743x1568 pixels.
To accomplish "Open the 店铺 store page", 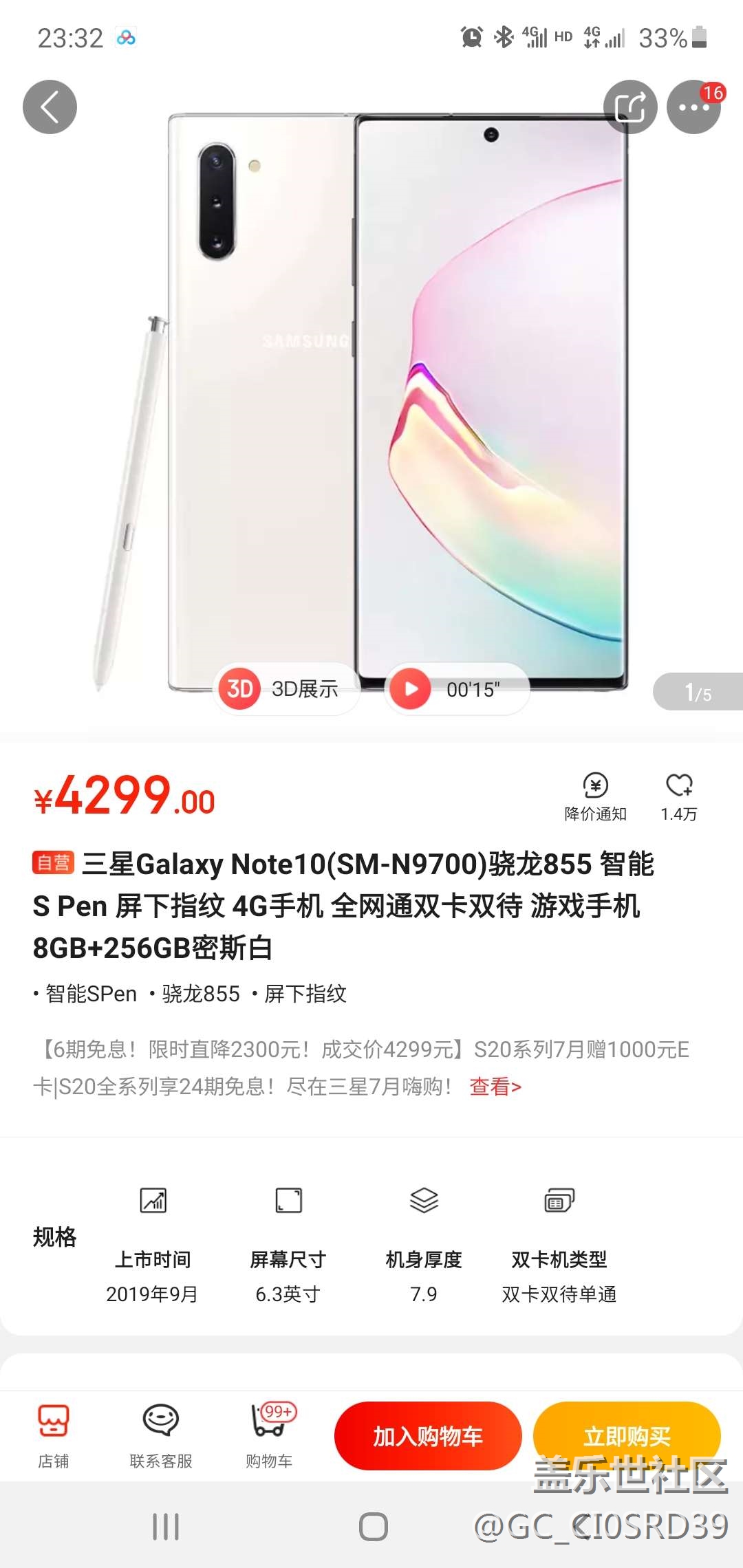I will point(53,1436).
